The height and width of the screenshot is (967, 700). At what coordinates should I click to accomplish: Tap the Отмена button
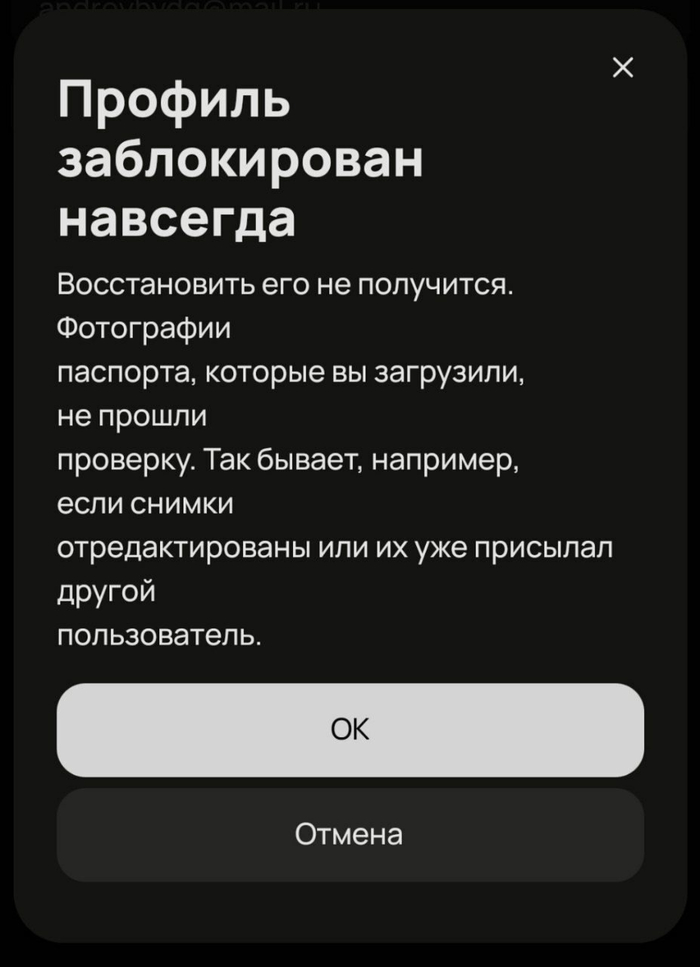click(350, 834)
